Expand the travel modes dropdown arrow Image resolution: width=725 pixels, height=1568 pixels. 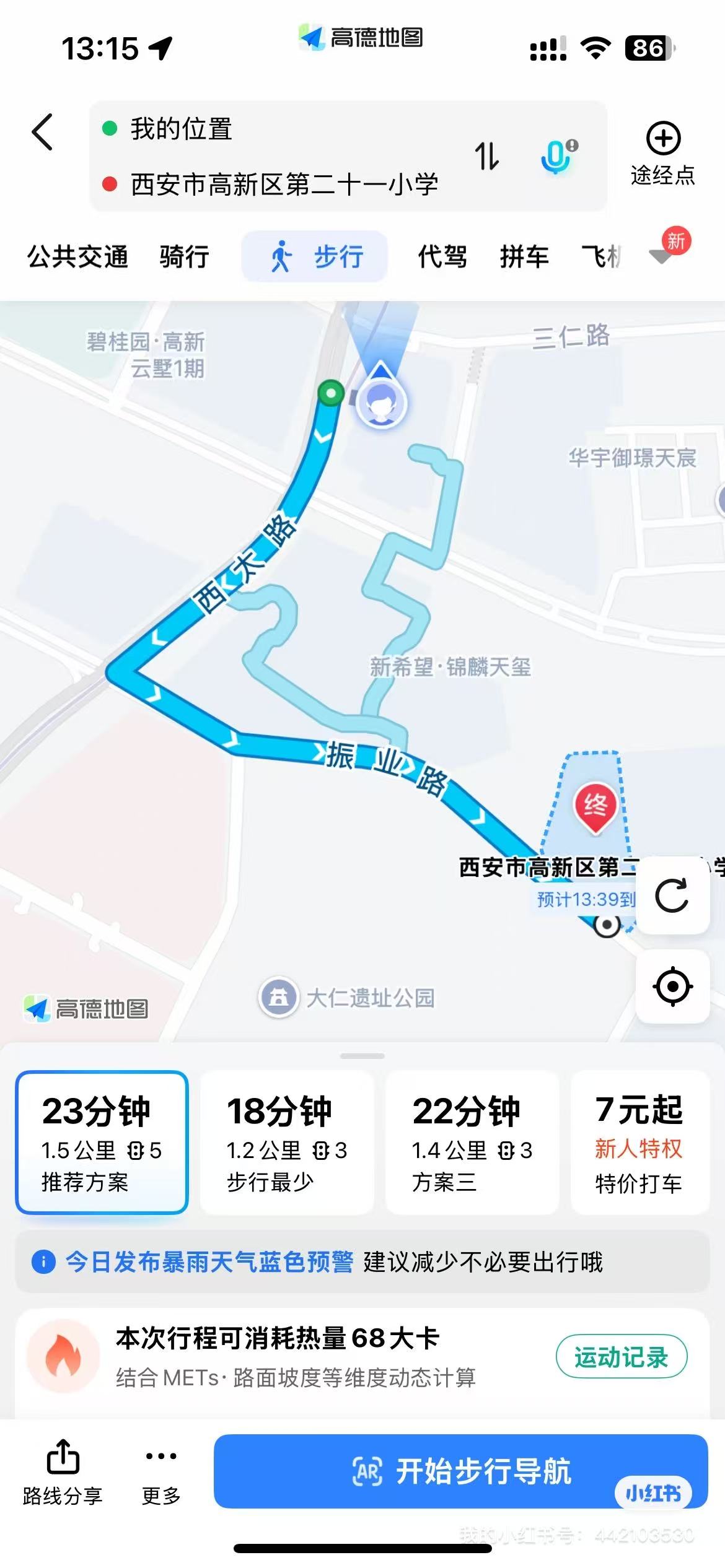click(661, 255)
